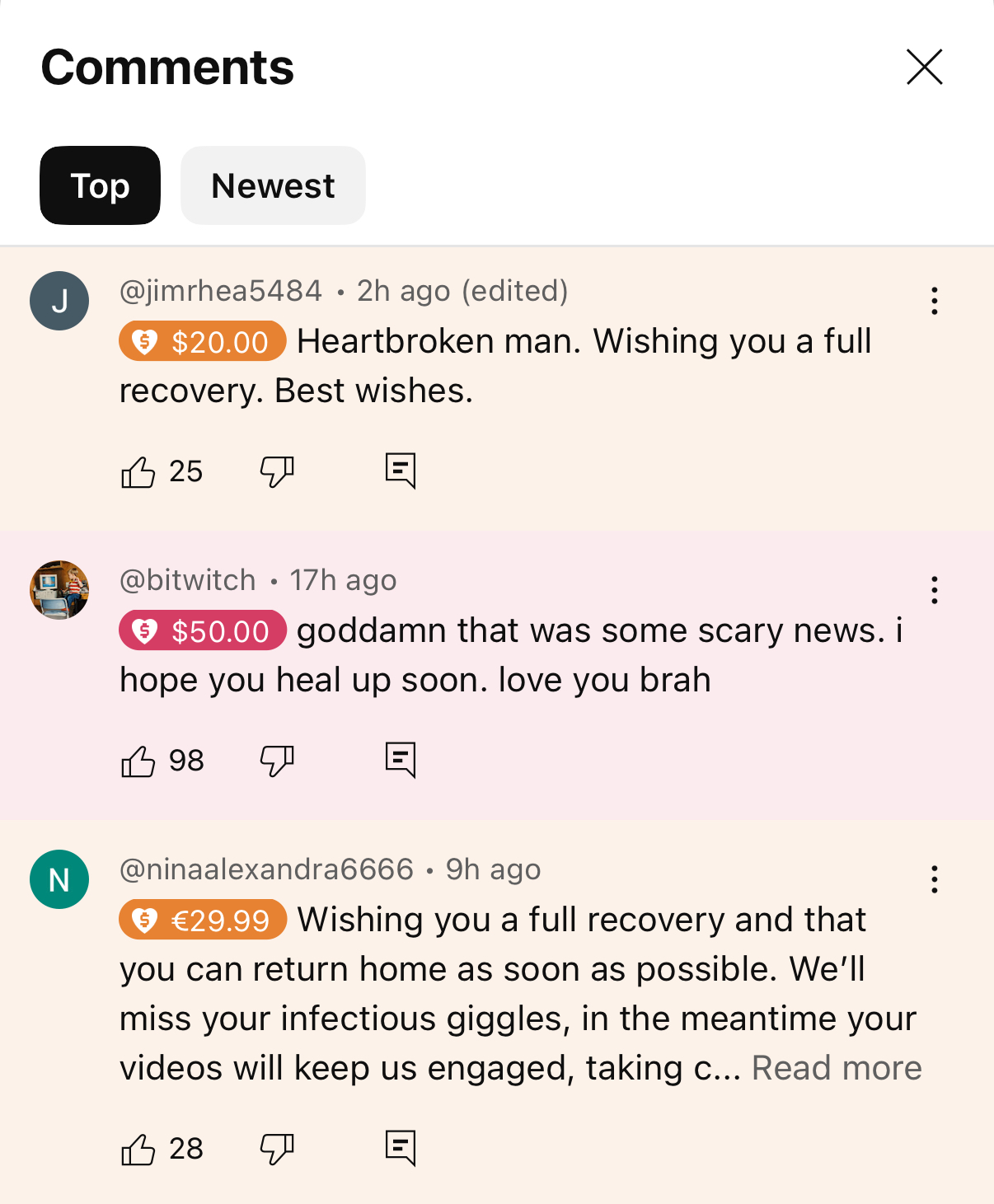The height and width of the screenshot is (1204, 994).
Task: Switch to the Newest comments tab
Action: tap(273, 185)
